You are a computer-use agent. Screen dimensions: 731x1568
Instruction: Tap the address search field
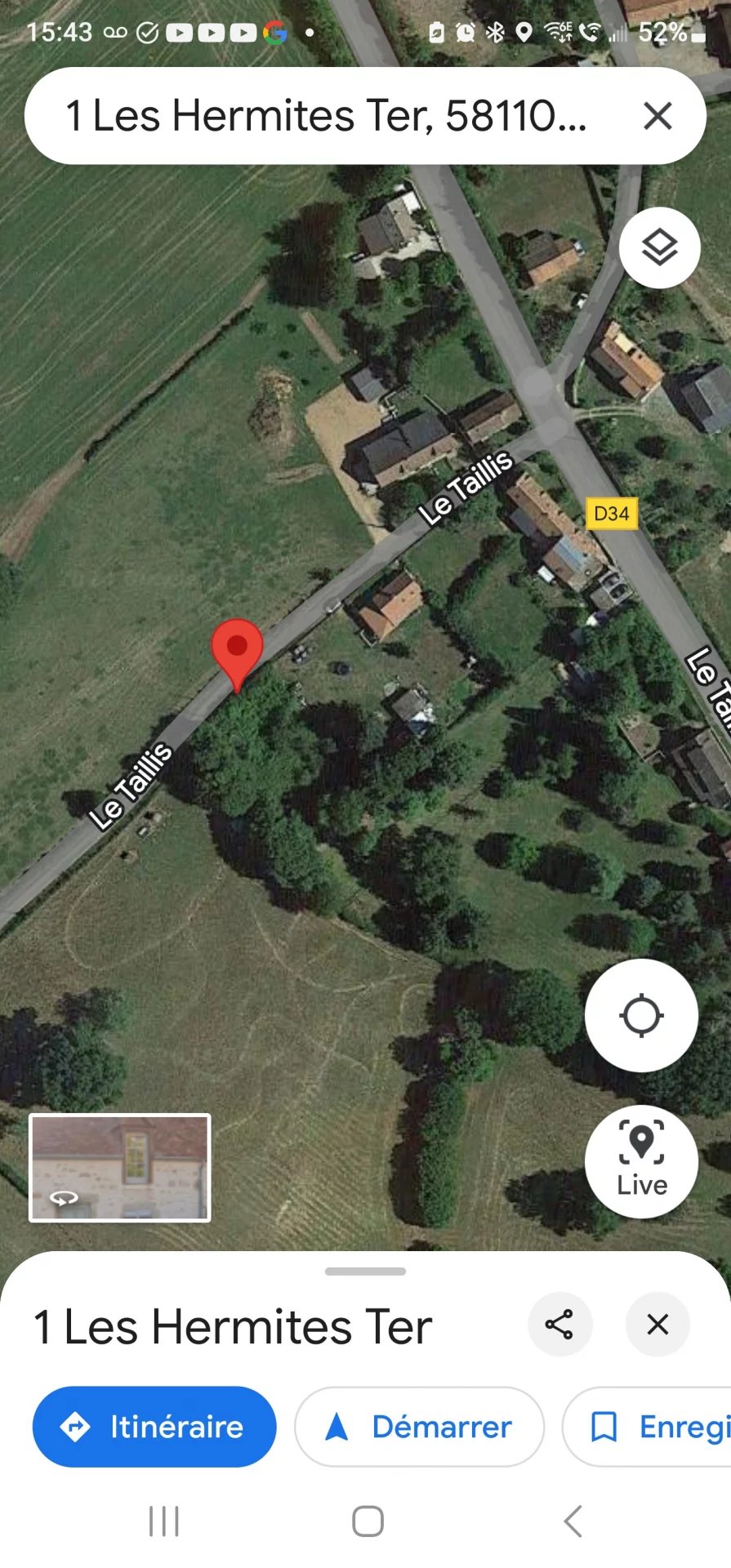click(327, 116)
